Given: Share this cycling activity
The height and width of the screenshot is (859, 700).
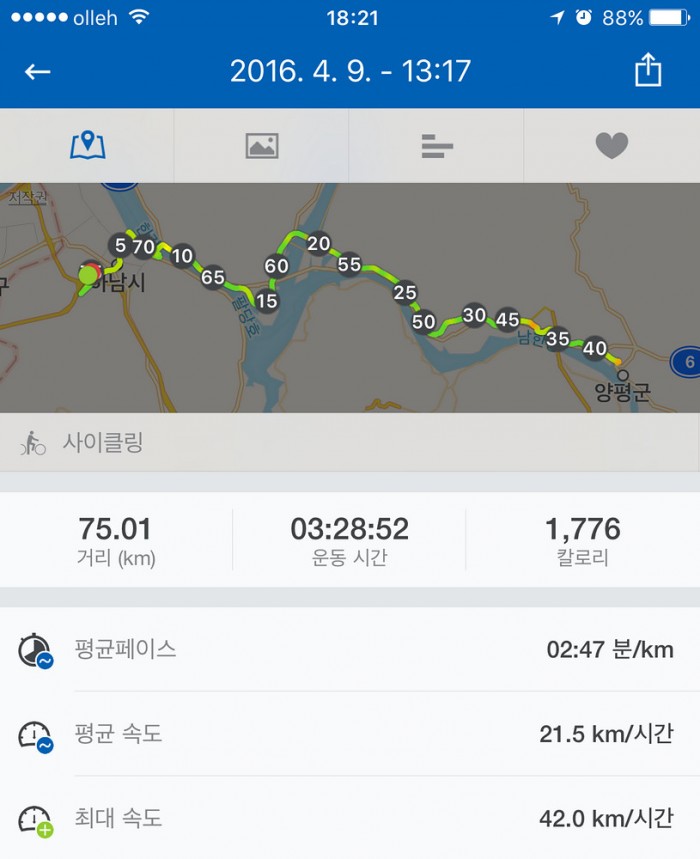Looking at the screenshot, I should point(648,71).
